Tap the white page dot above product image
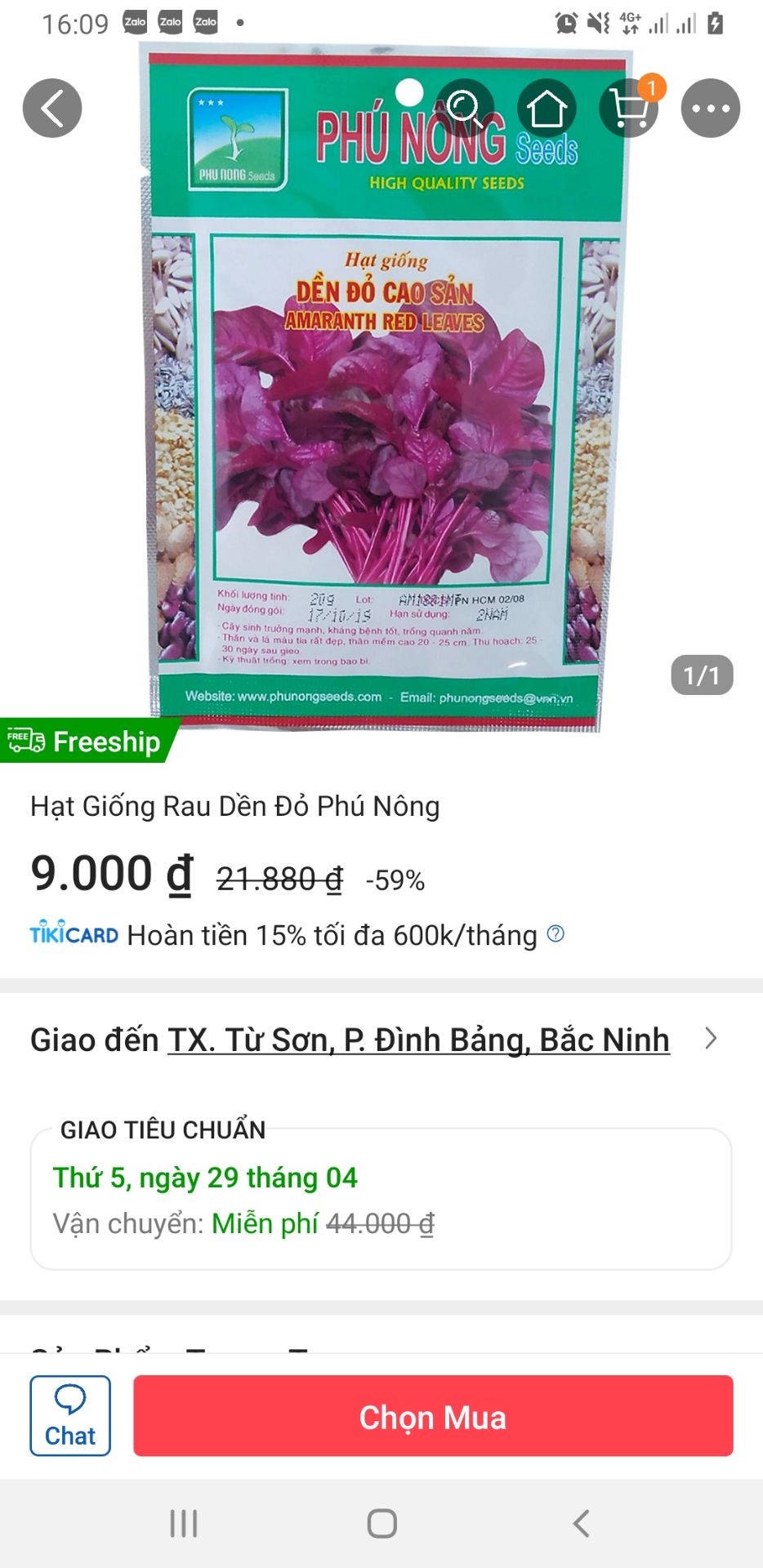The width and height of the screenshot is (763, 1568). click(x=408, y=92)
